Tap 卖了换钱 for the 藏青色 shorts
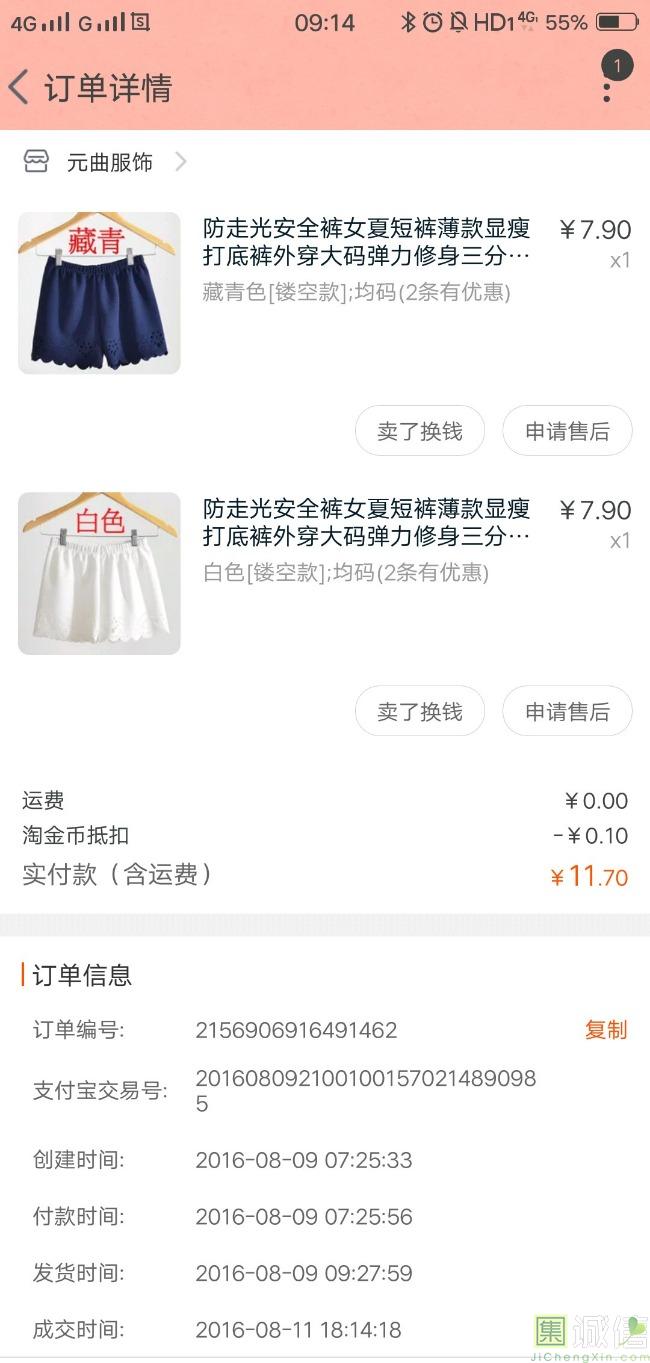This screenshot has height=1363, width=650. click(420, 431)
